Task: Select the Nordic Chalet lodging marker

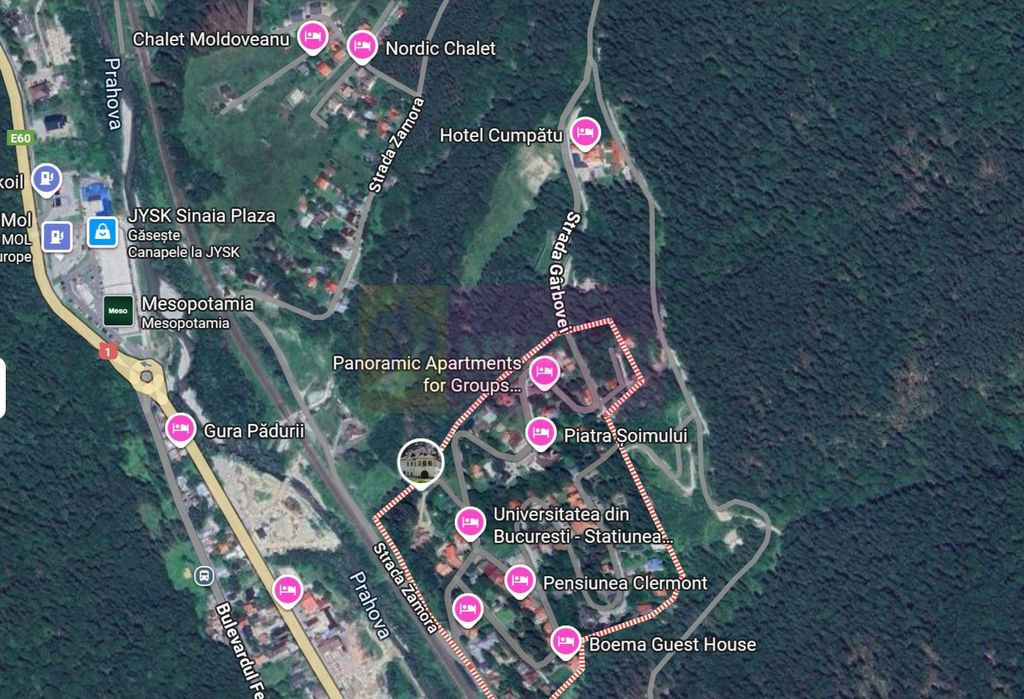Action: (x=362, y=46)
